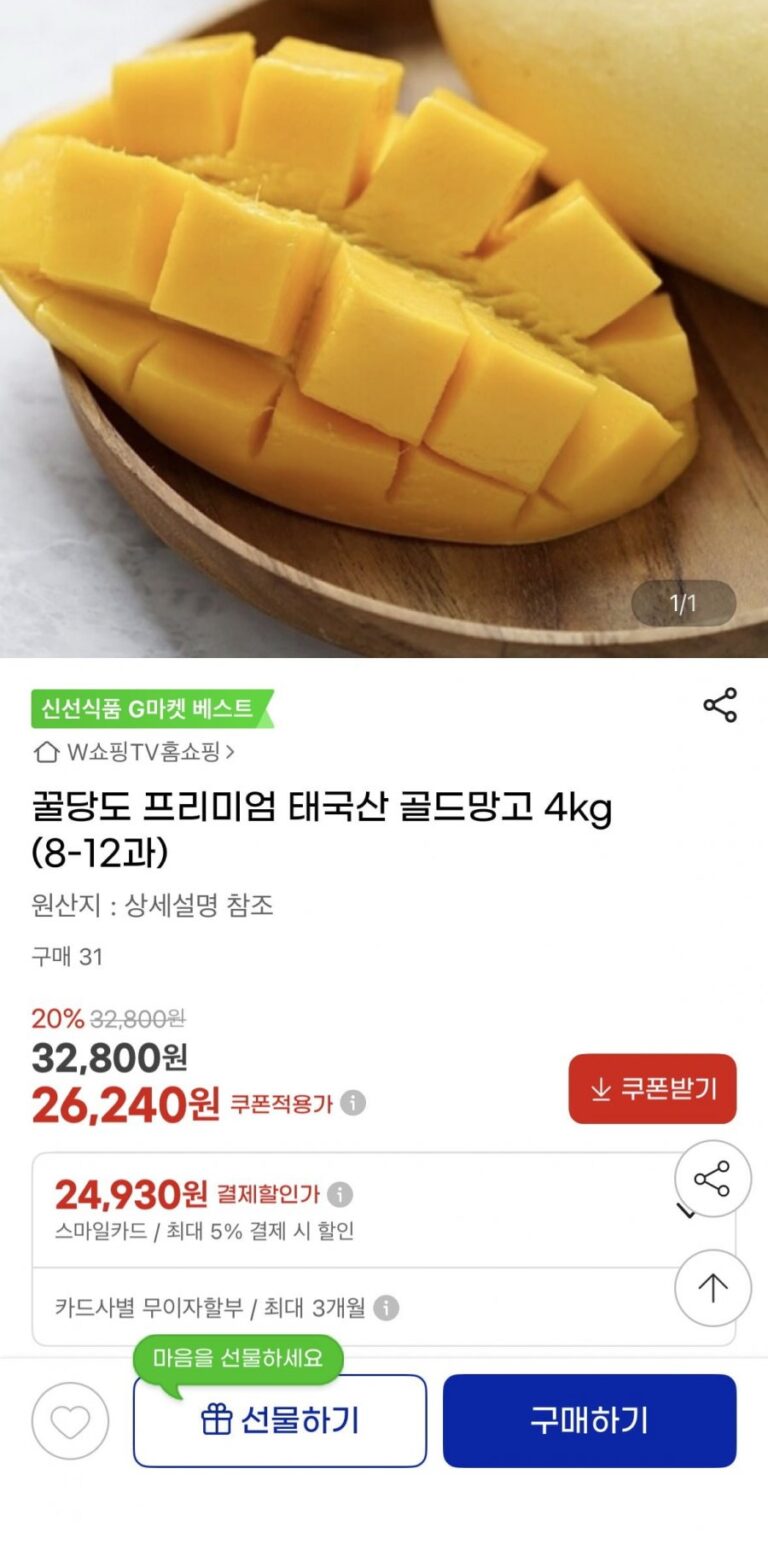Open the W쇼핑TV홈쇼핑 store page
This screenshot has width=768, height=1550.
[x=134, y=752]
